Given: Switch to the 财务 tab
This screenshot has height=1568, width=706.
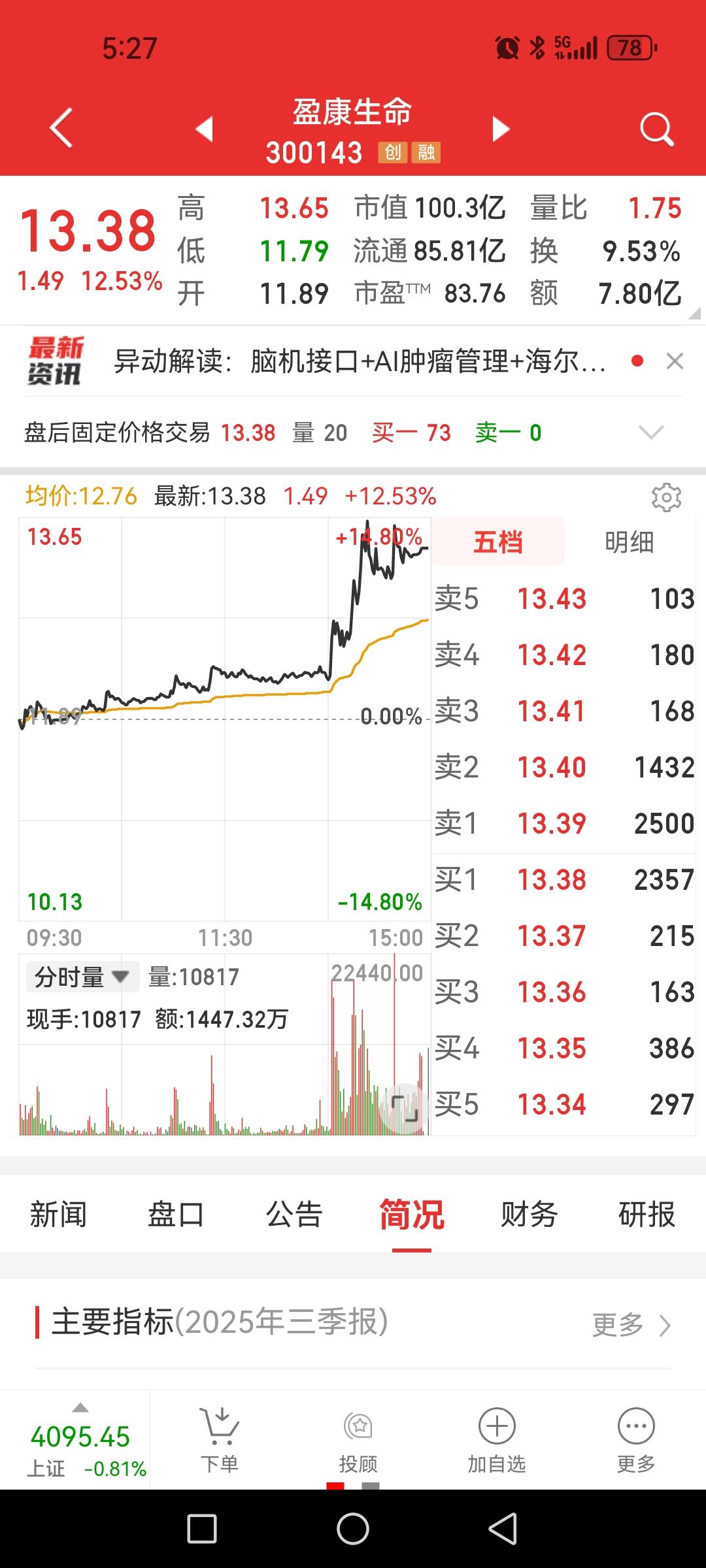Looking at the screenshot, I should coord(529,1215).
